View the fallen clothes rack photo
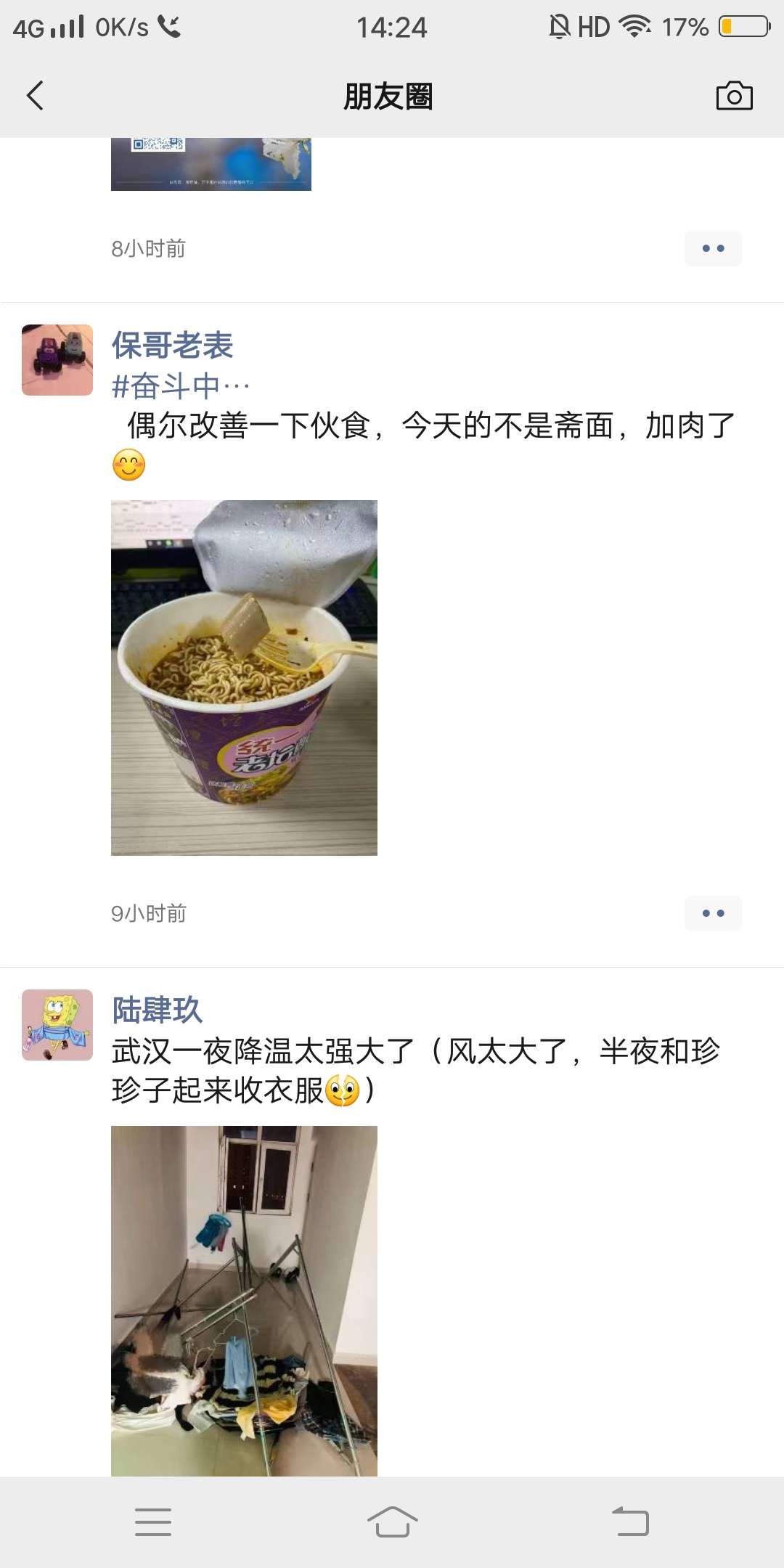 pos(244,1301)
